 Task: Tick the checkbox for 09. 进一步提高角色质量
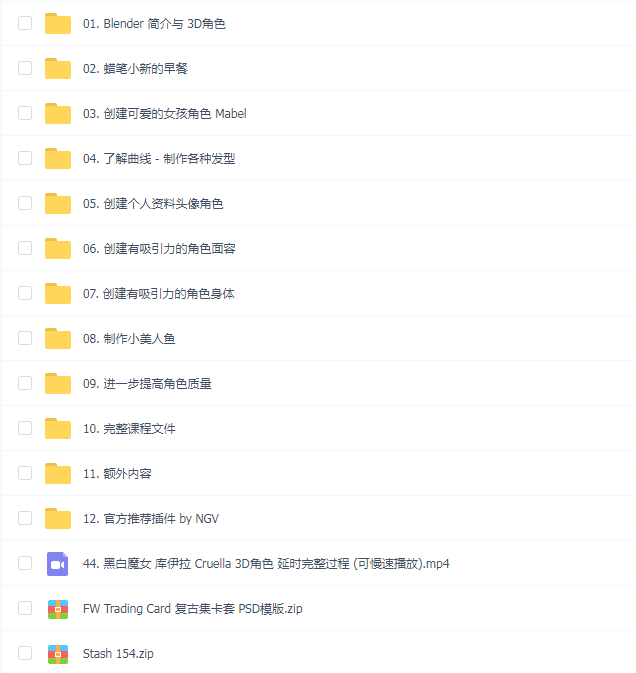[25, 383]
